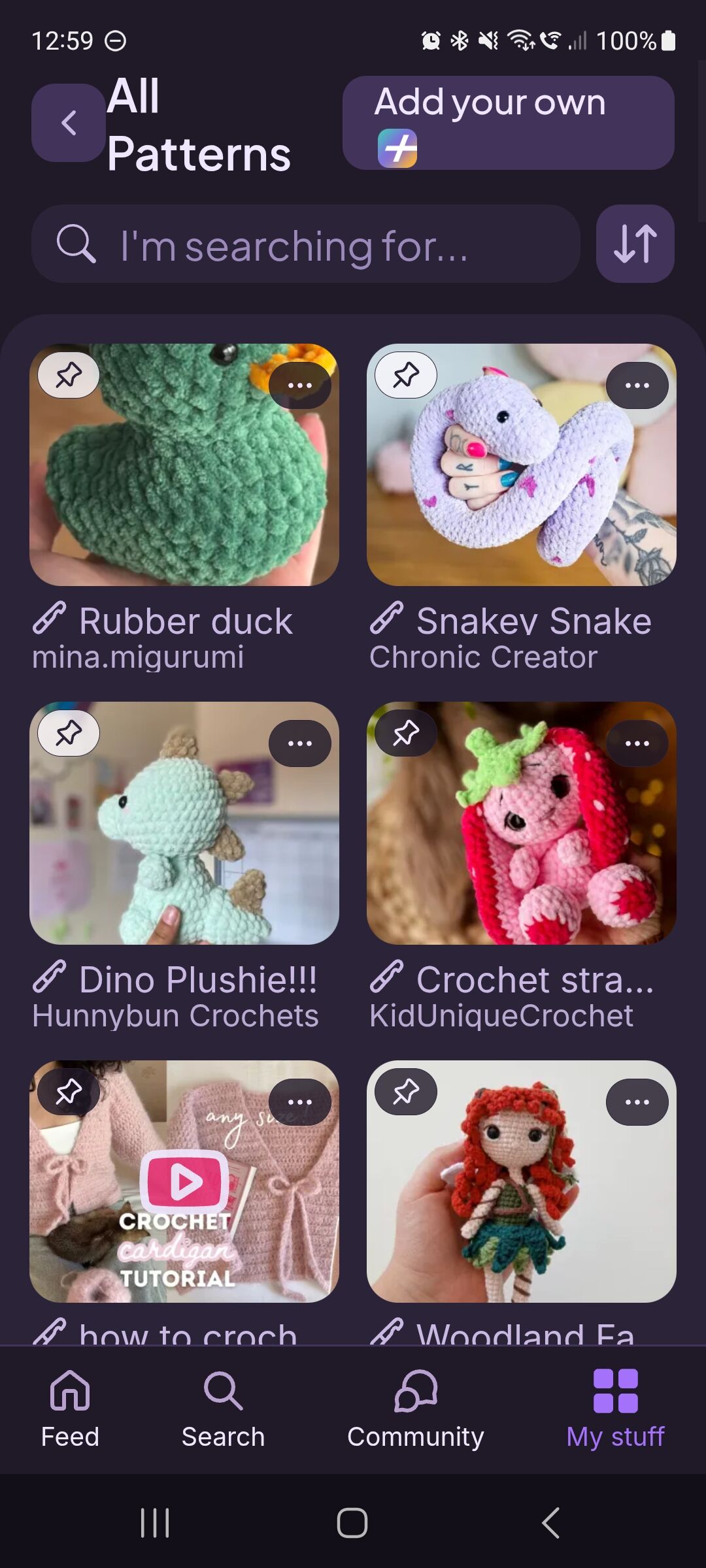The height and width of the screenshot is (1568, 706).
Task: Tap the Add your own button
Action: pos(508,123)
